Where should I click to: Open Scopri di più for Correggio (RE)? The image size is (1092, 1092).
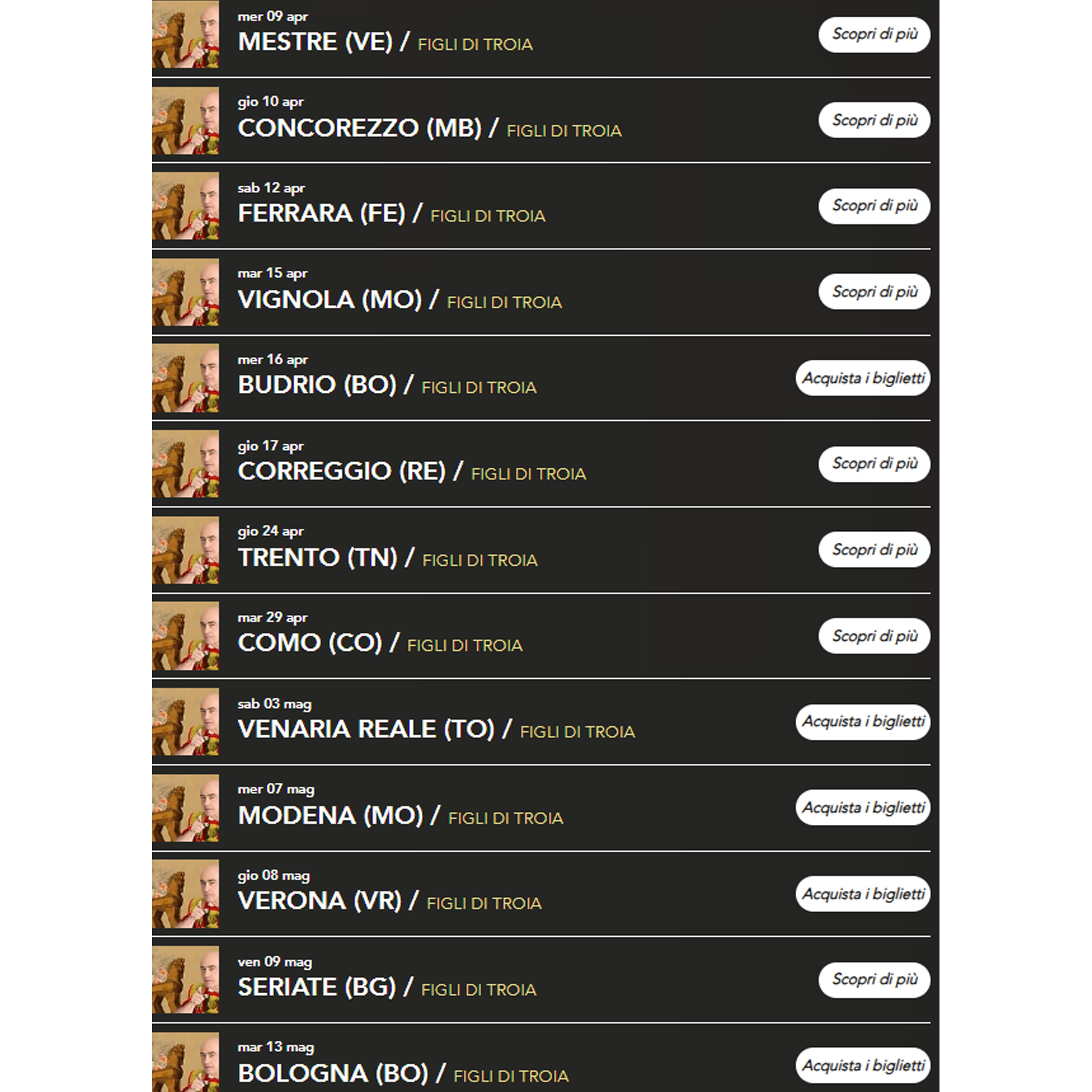(x=874, y=464)
